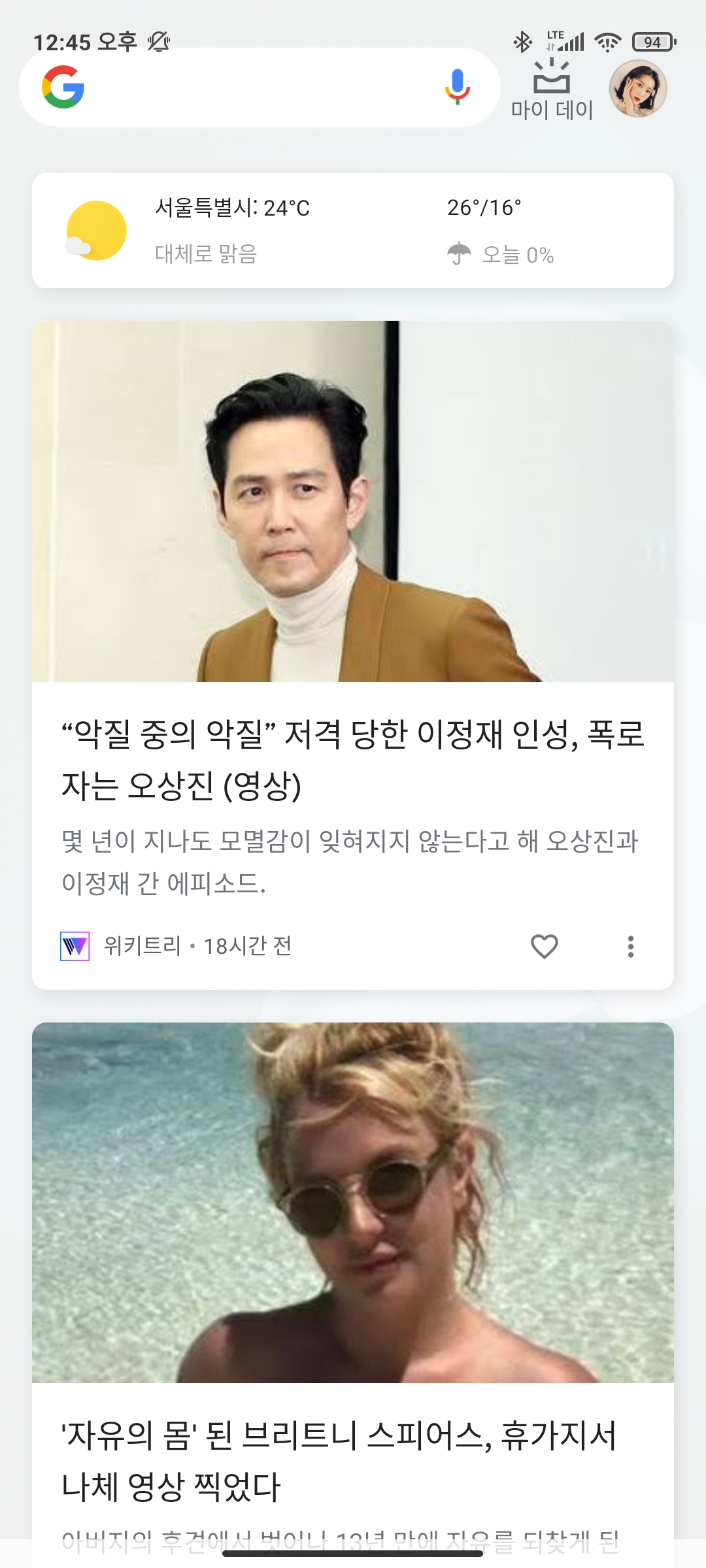Open the 위키트리 article's three-dot menu

(x=630, y=946)
